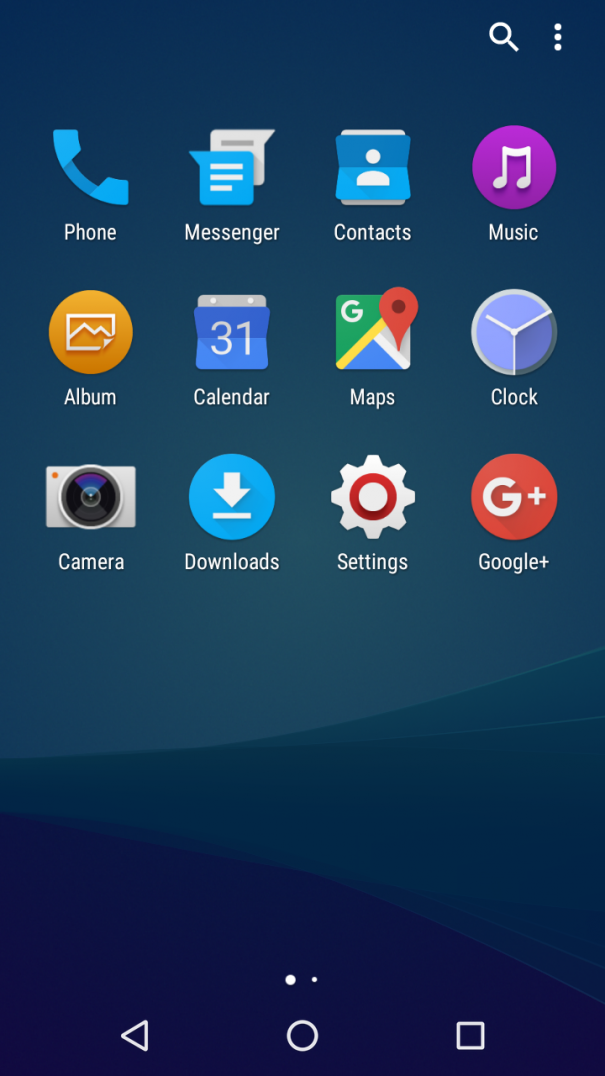The height and width of the screenshot is (1076, 605).
Task: Open the Contacts app
Action: point(373,168)
